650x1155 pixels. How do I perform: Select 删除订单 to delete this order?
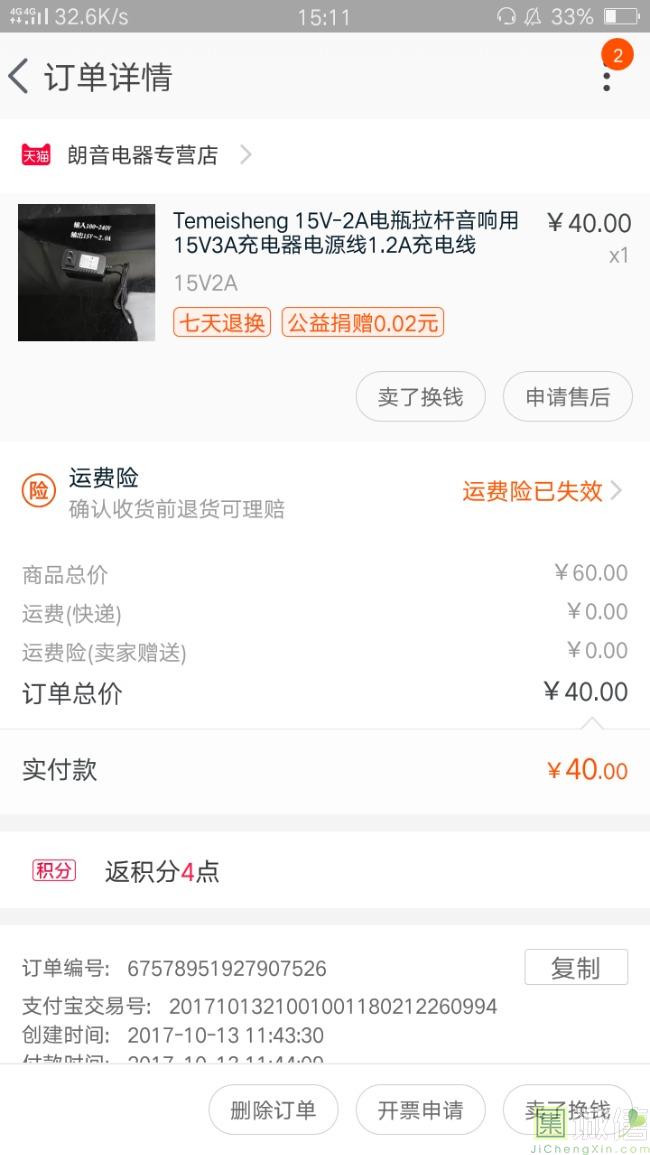point(273,1110)
